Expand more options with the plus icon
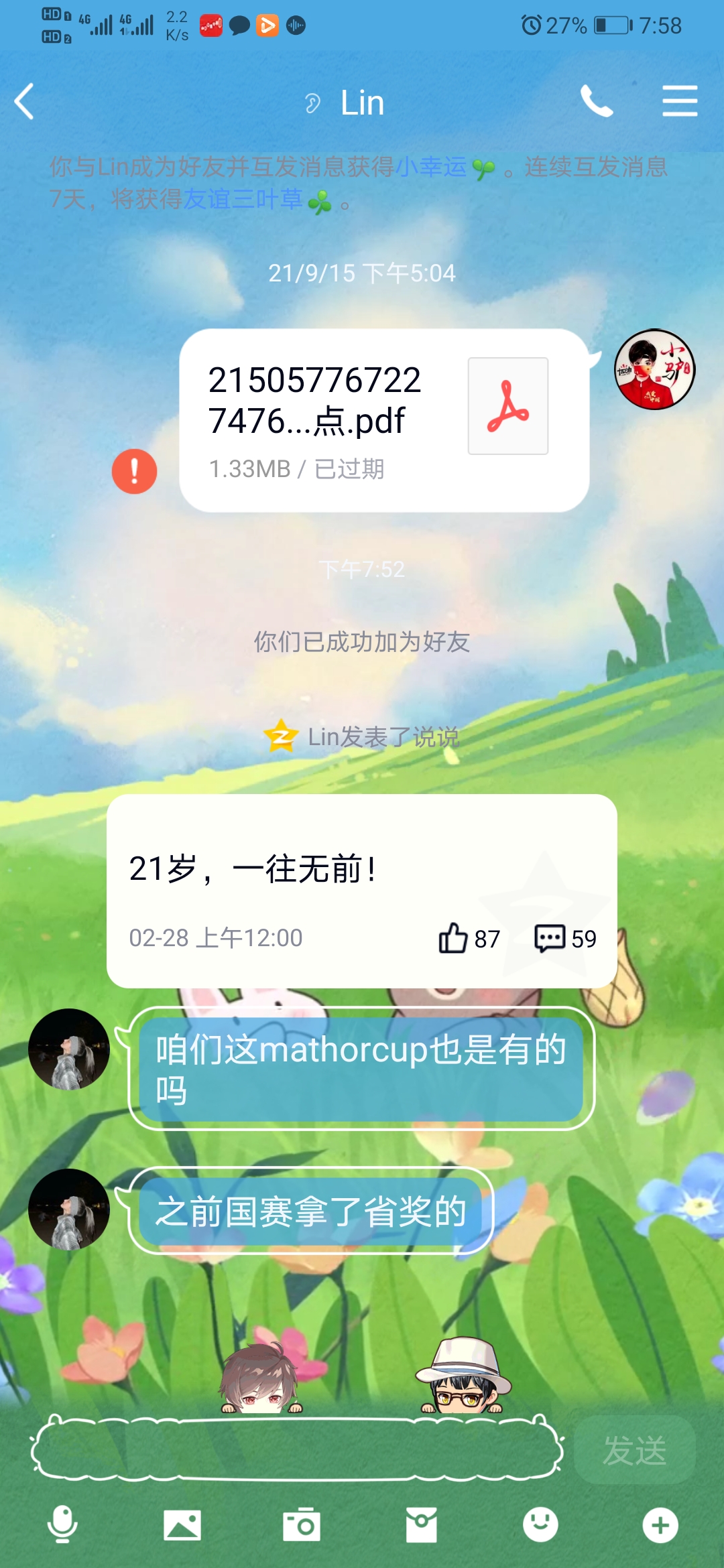This screenshot has width=724, height=1568. [660, 1526]
